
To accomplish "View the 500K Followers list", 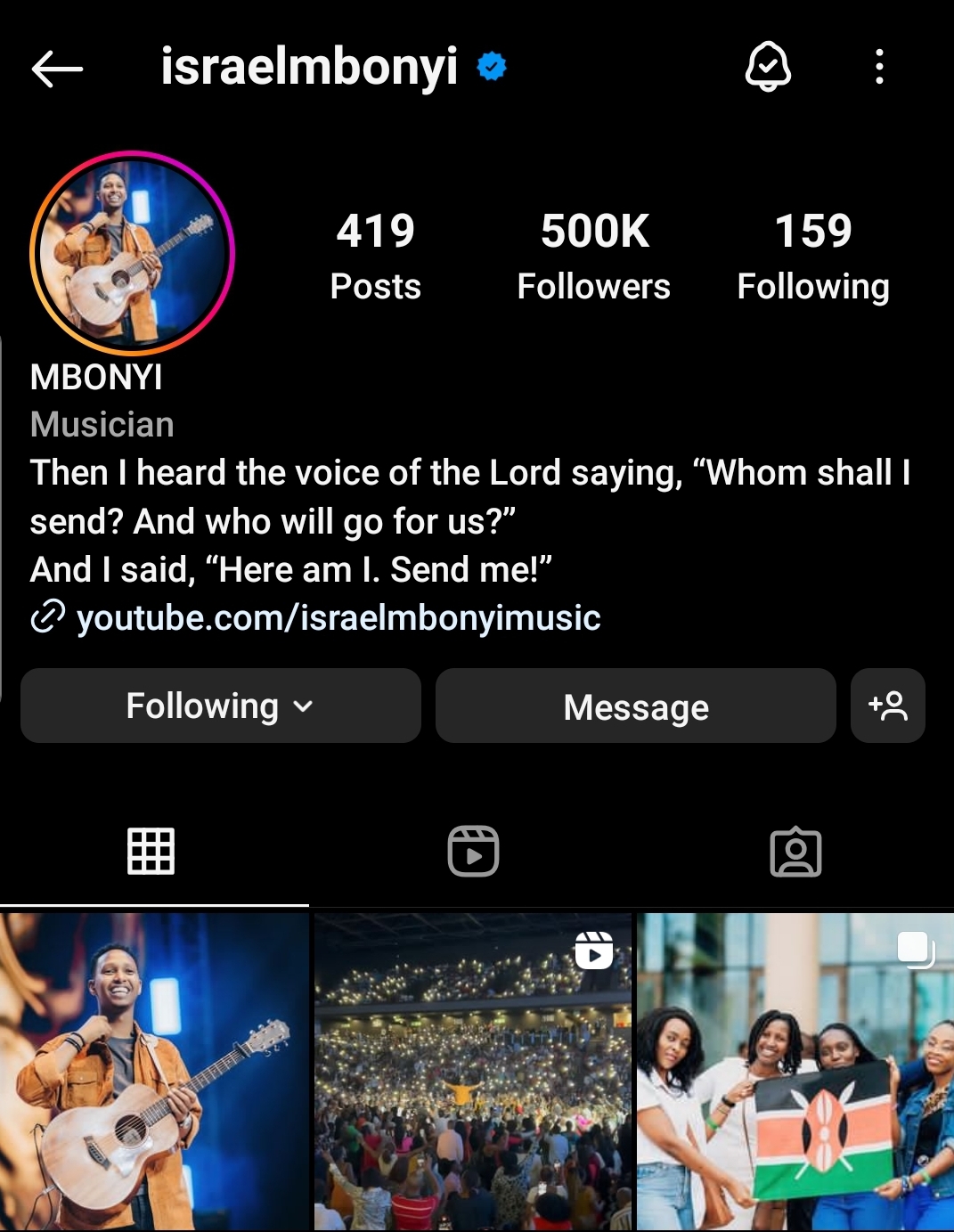I will (594, 256).
